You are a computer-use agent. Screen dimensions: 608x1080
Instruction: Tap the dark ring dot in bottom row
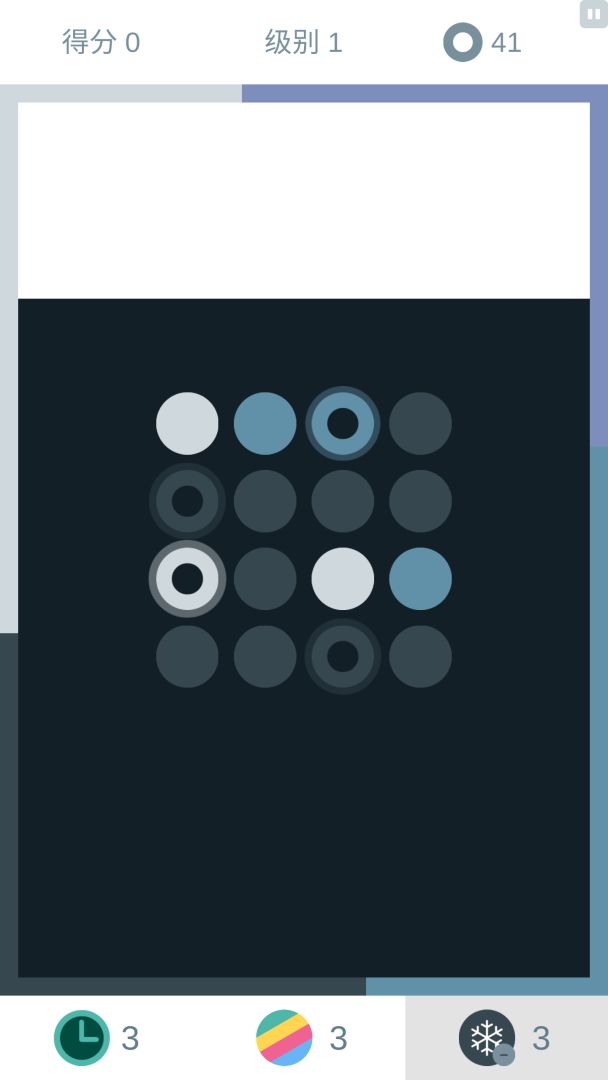pyautogui.click(x=343, y=656)
